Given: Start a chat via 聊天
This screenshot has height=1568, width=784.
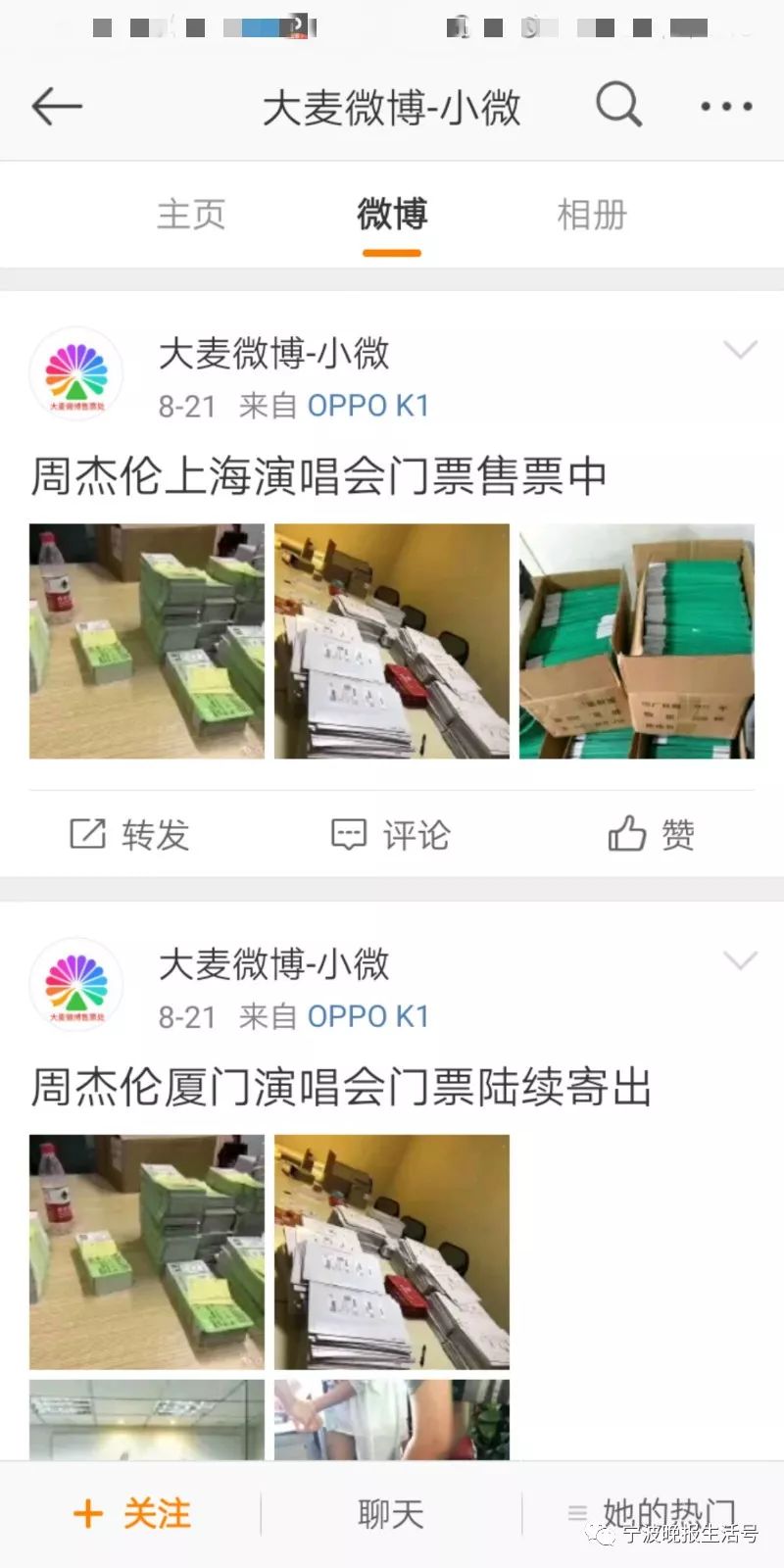Looking at the screenshot, I should tap(391, 1514).
